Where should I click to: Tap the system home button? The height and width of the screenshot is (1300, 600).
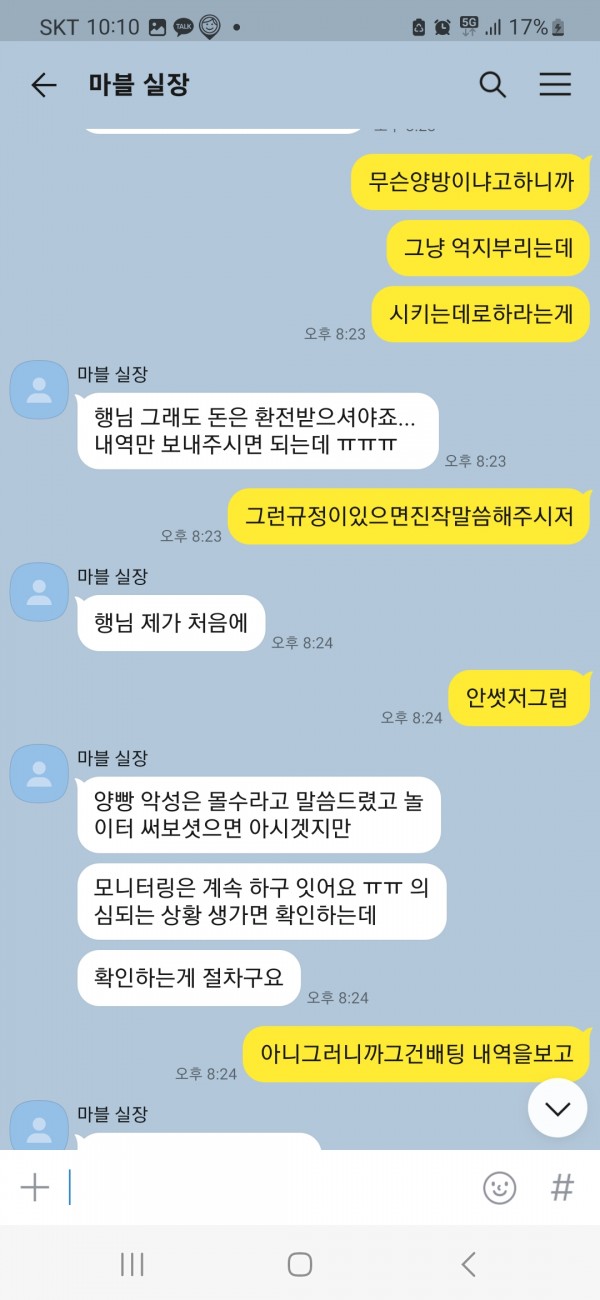coord(300,1264)
